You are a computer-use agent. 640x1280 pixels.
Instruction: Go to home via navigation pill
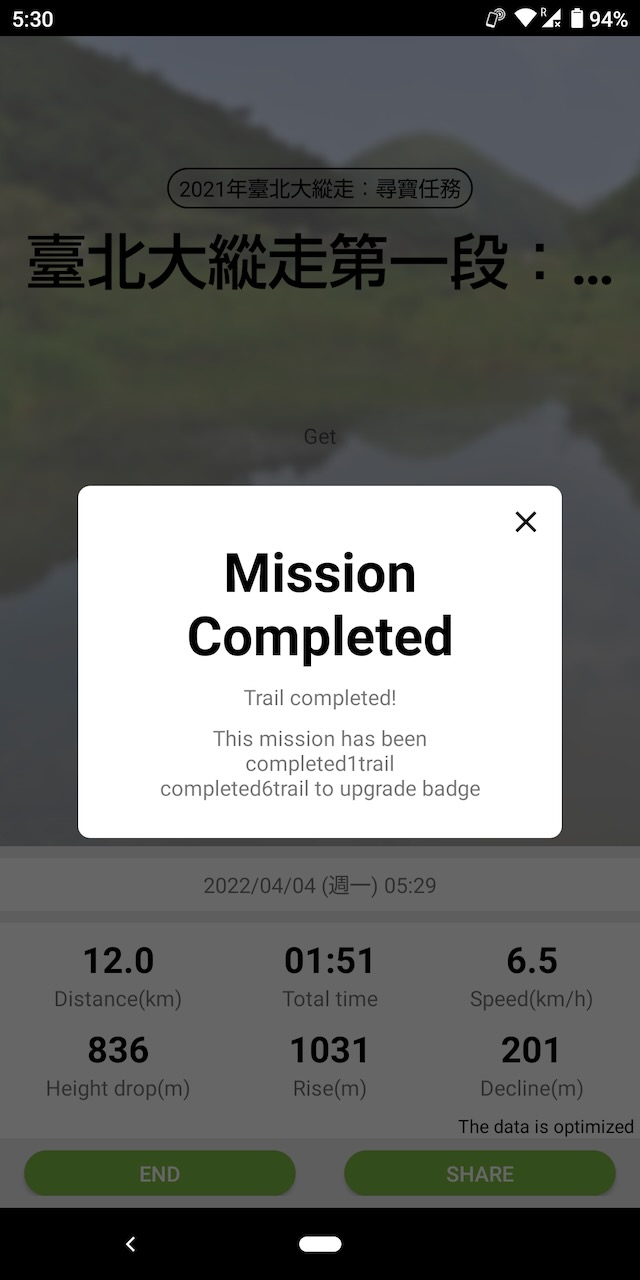pyautogui.click(x=320, y=1244)
